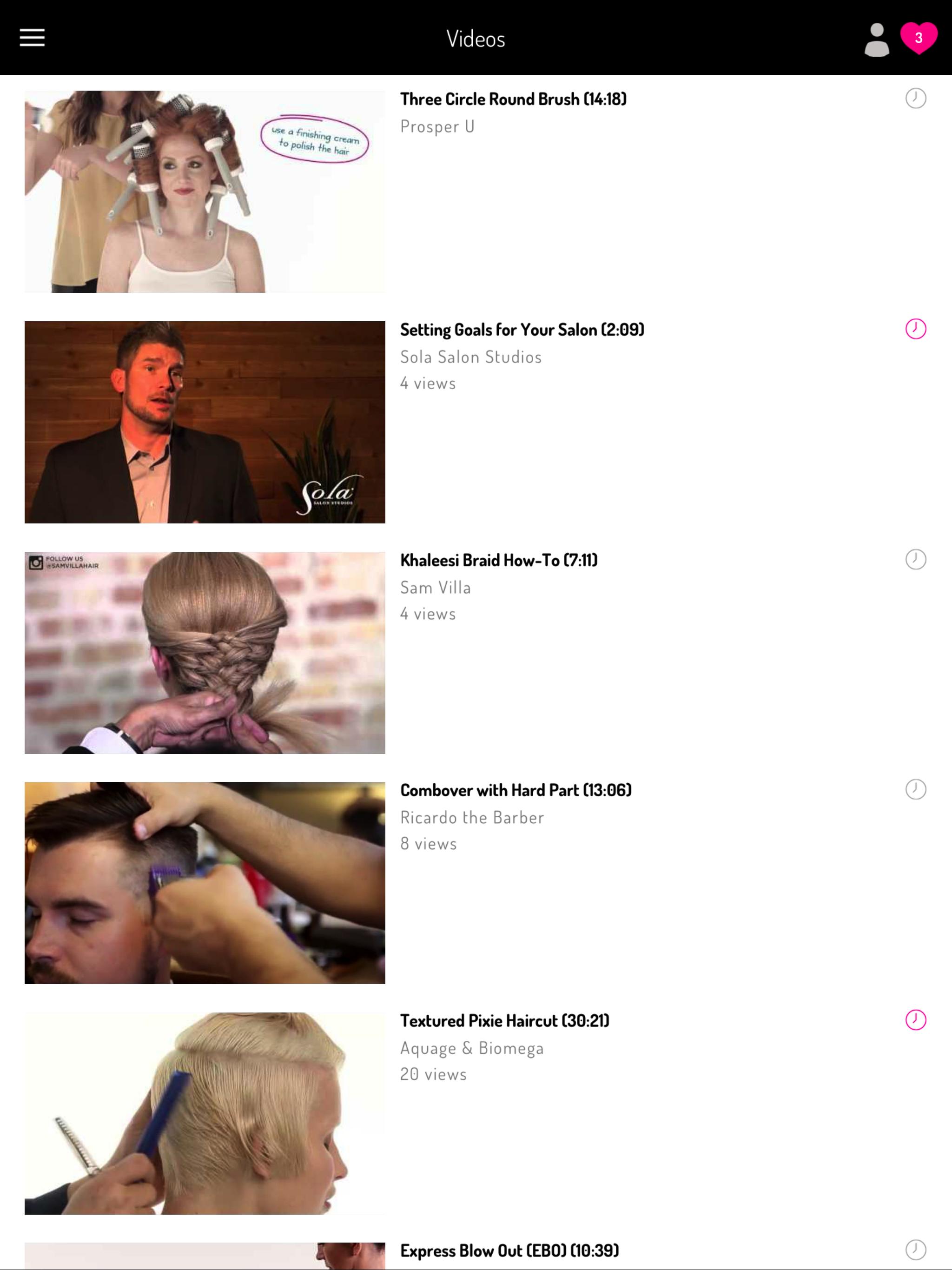The width and height of the screenshot is (952, 1270).
Task: Open the hamburger navigation menu
Action: [32, 38]
